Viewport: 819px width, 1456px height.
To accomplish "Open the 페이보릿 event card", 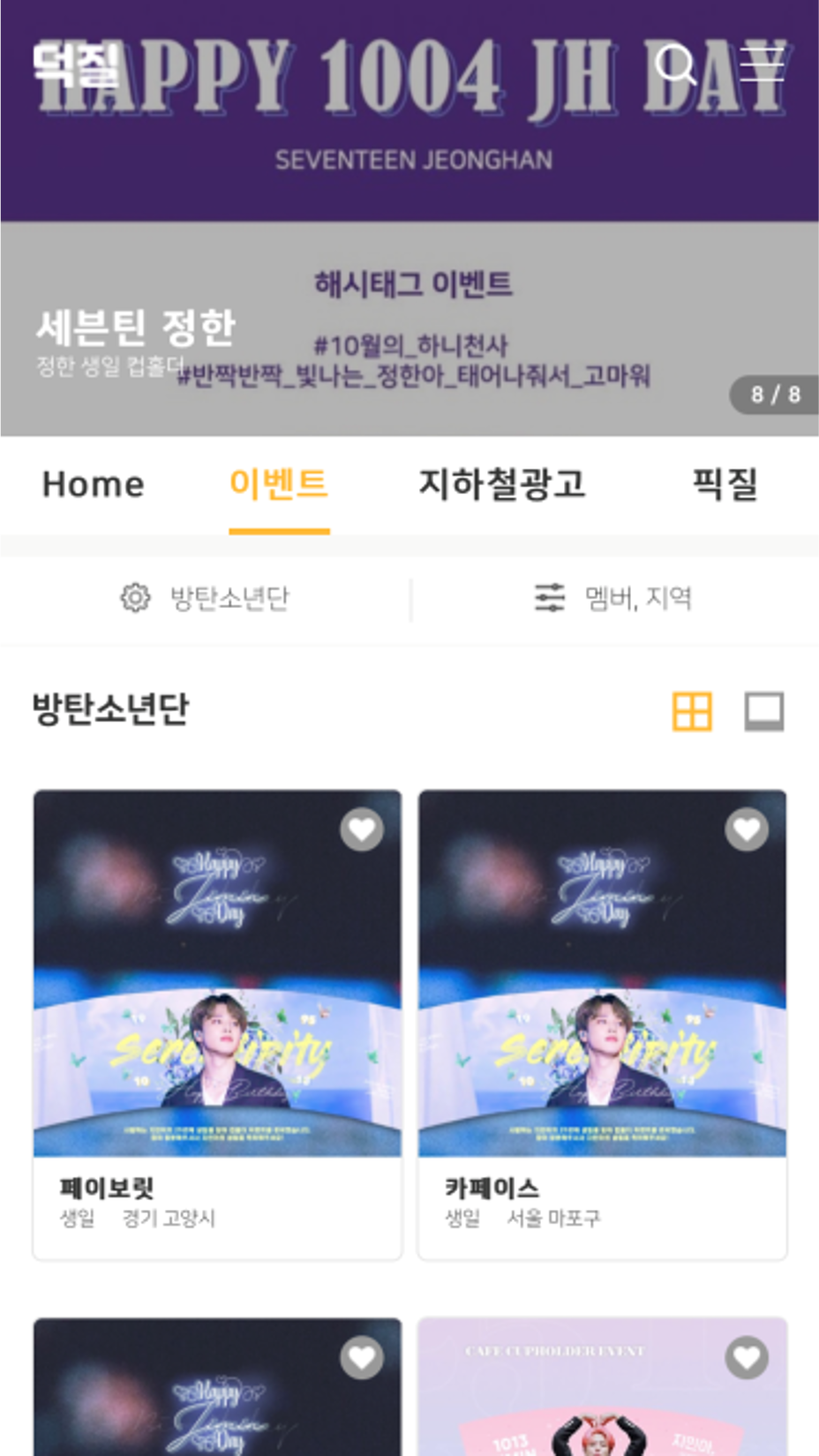I will click(x=217, y=1024).
